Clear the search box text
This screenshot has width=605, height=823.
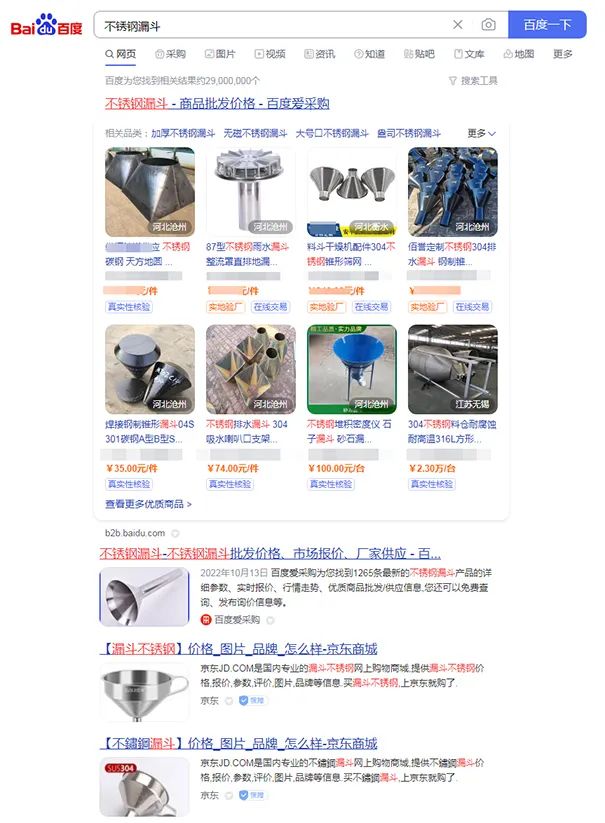click(x=458, y=25)
